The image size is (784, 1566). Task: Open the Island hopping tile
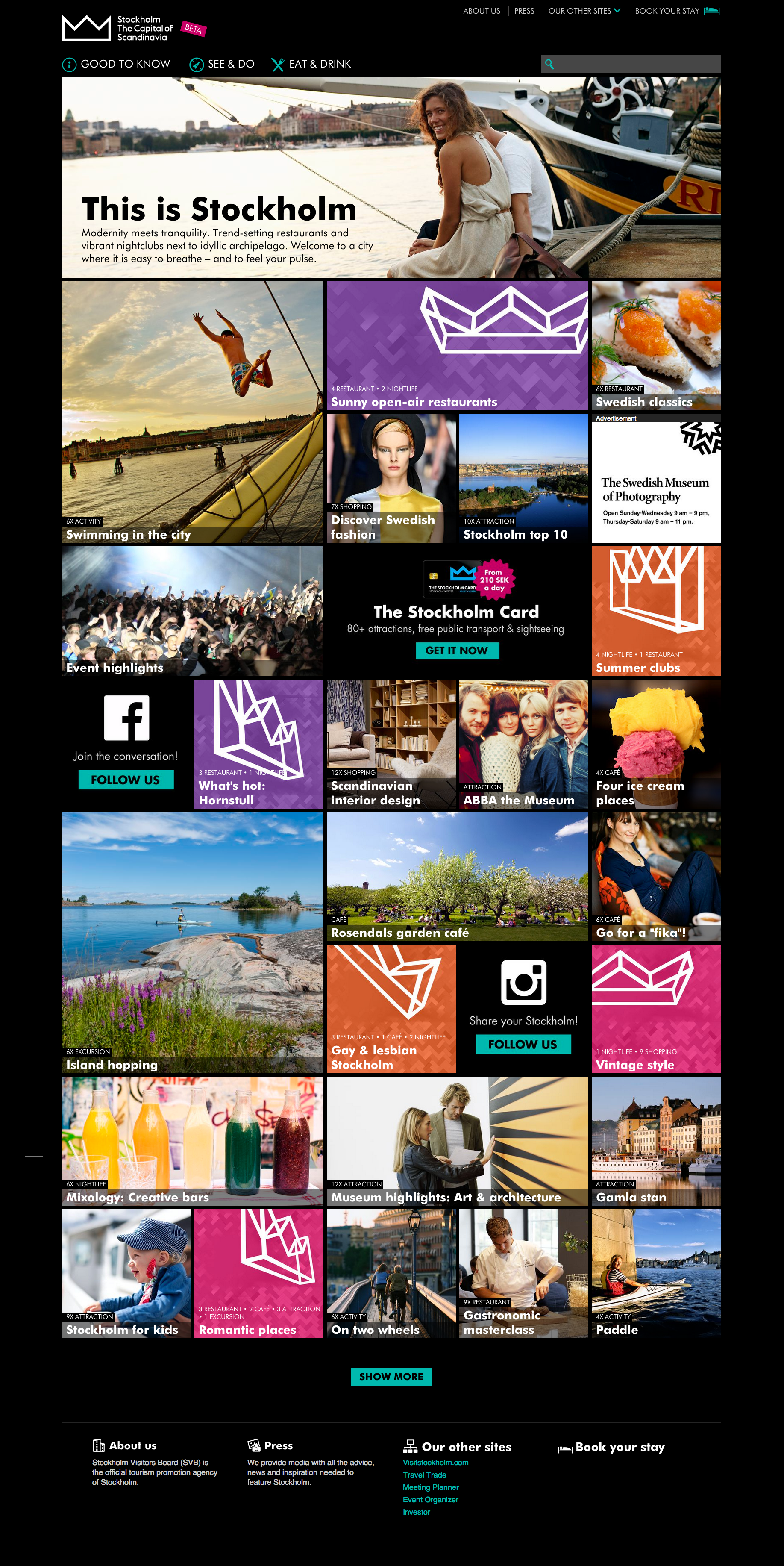[192, 942]
